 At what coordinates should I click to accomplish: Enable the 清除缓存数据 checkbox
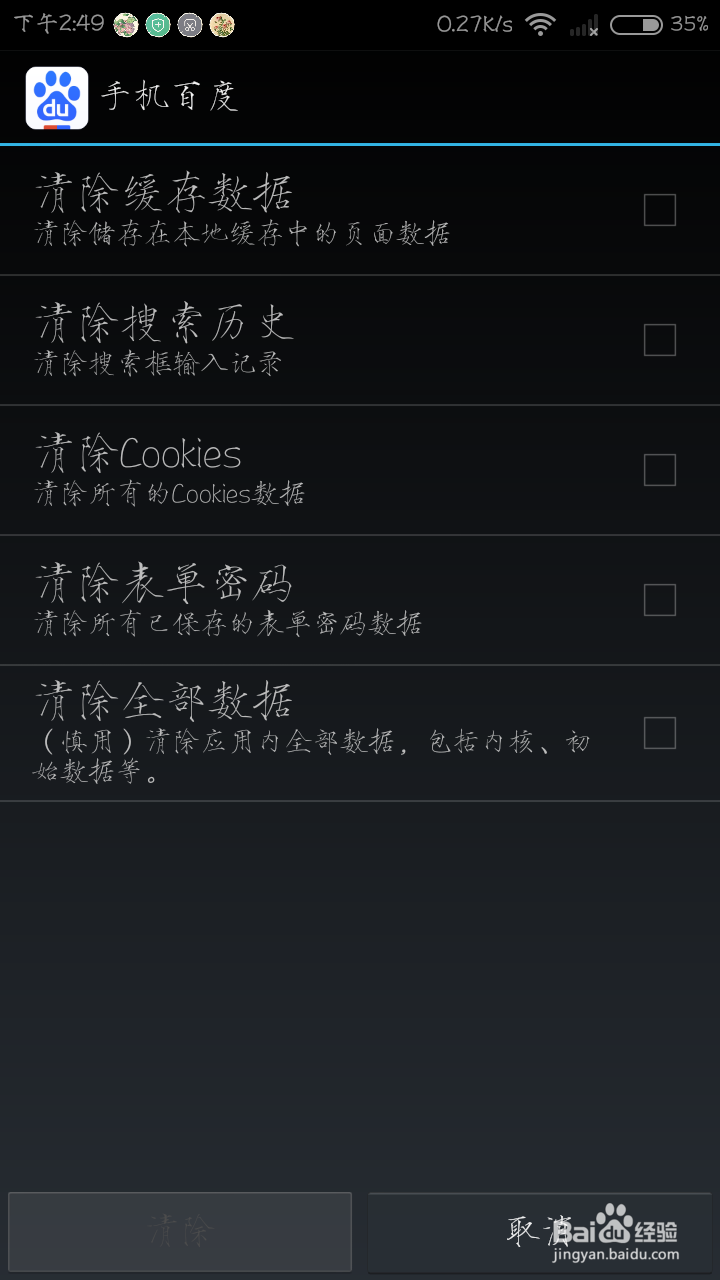tap(659, 210)
